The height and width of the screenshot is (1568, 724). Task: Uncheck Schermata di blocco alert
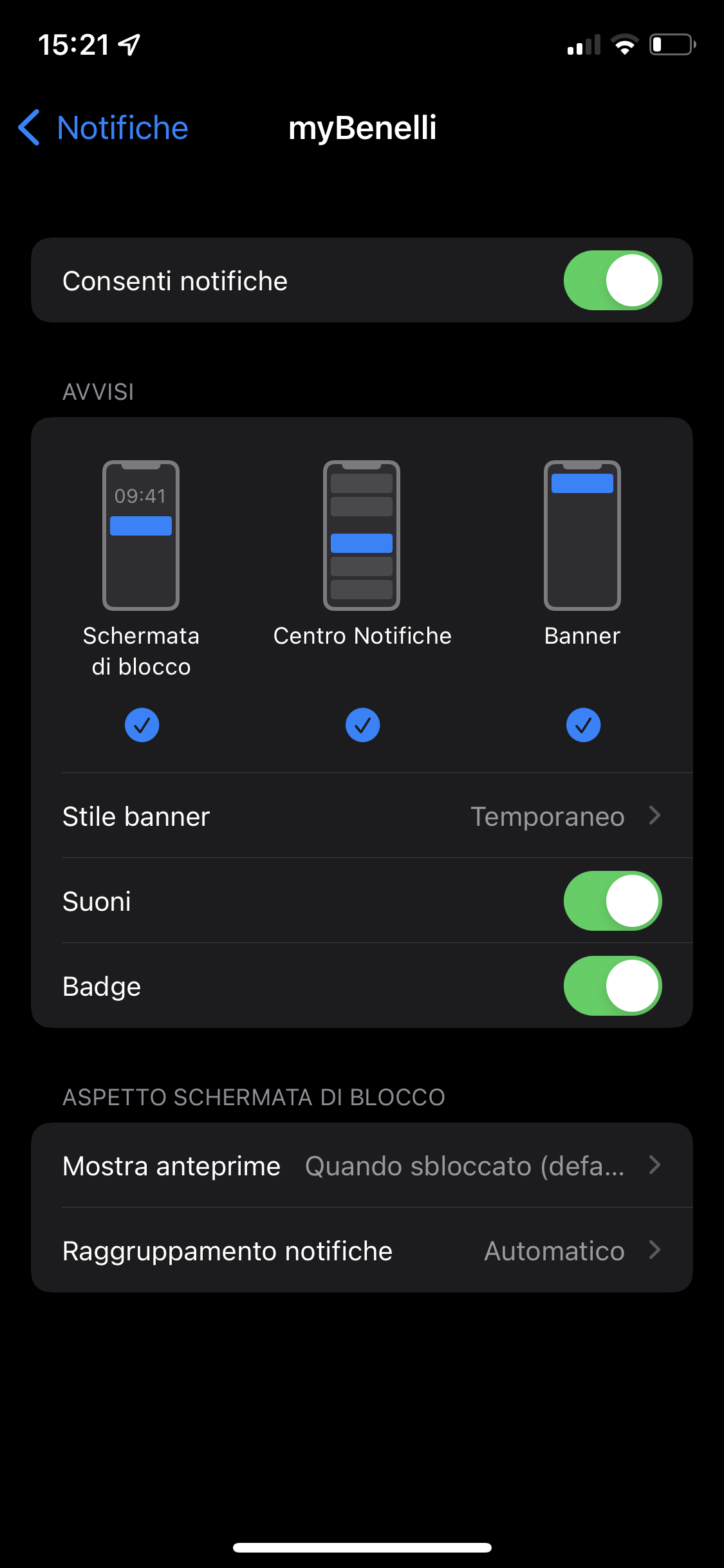(x=142, y=725)
